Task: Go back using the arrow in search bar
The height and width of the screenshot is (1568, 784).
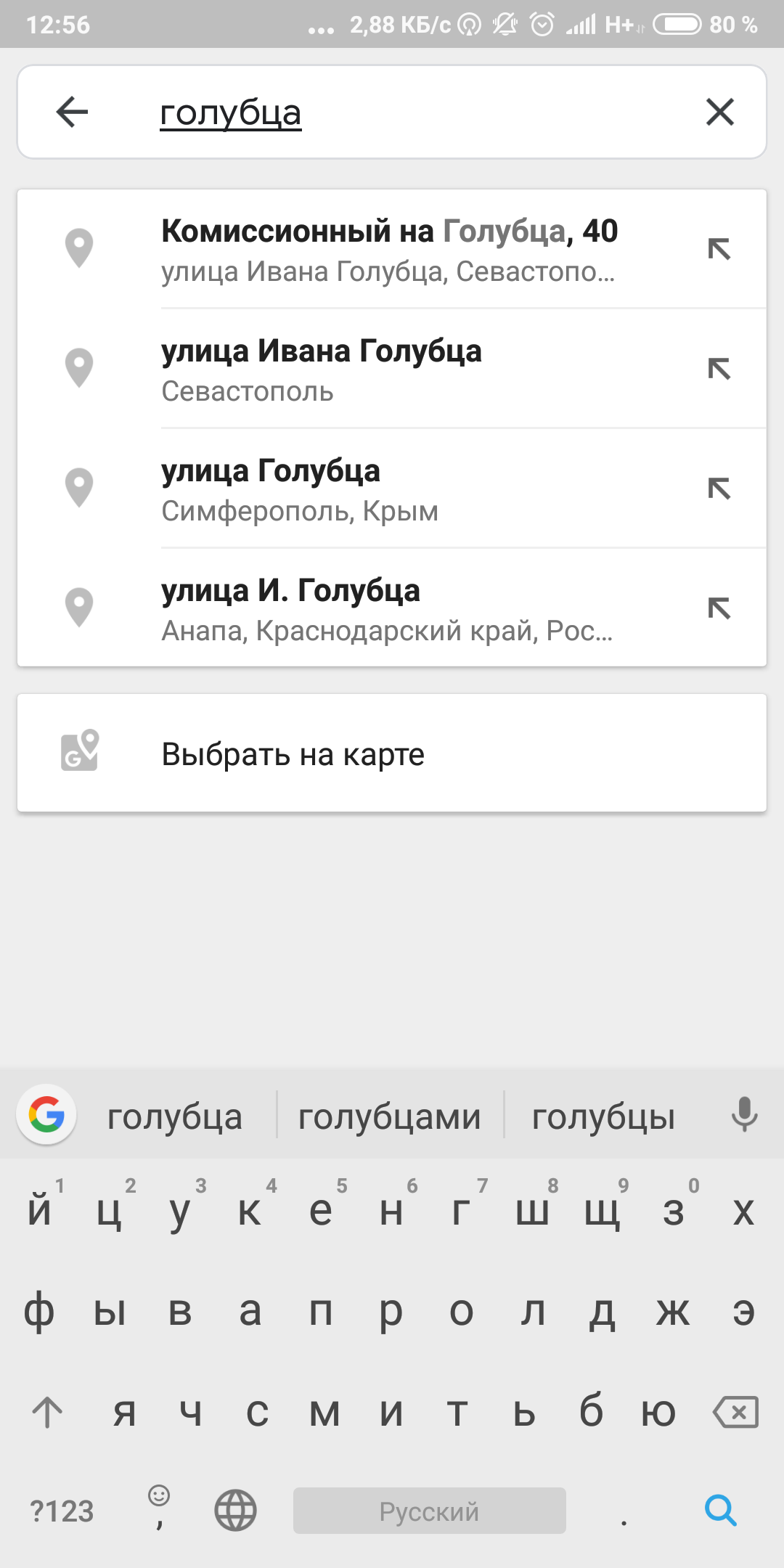Action: (72, 112)
